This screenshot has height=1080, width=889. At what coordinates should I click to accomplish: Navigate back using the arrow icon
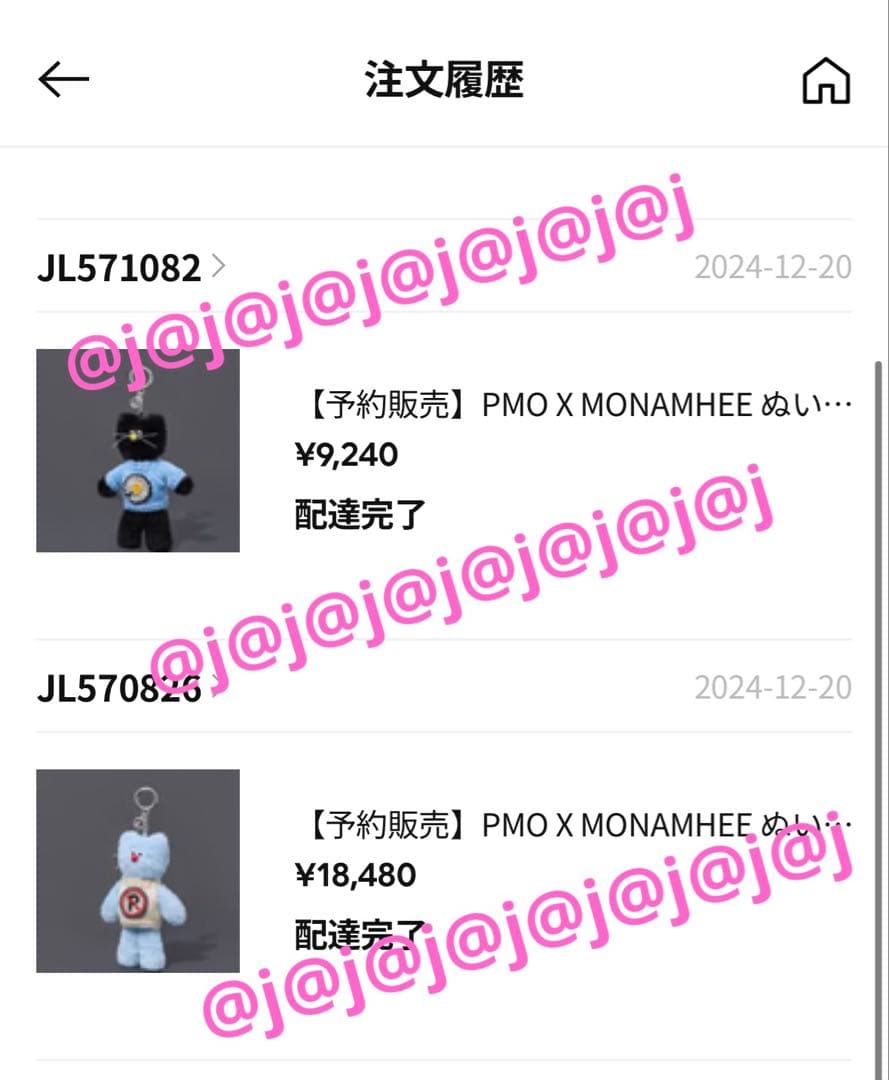coord(63,80)
